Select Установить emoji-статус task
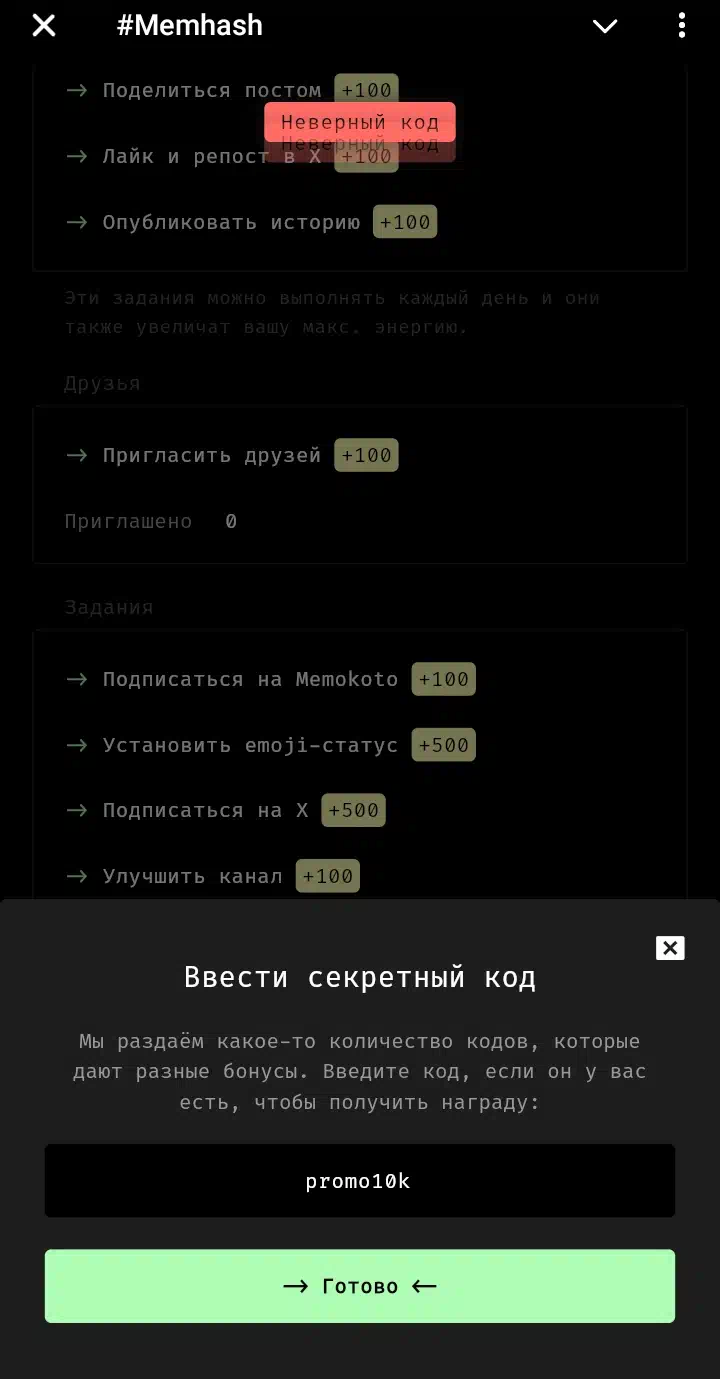The image size is (720, 1379). (x=270, y=745)
